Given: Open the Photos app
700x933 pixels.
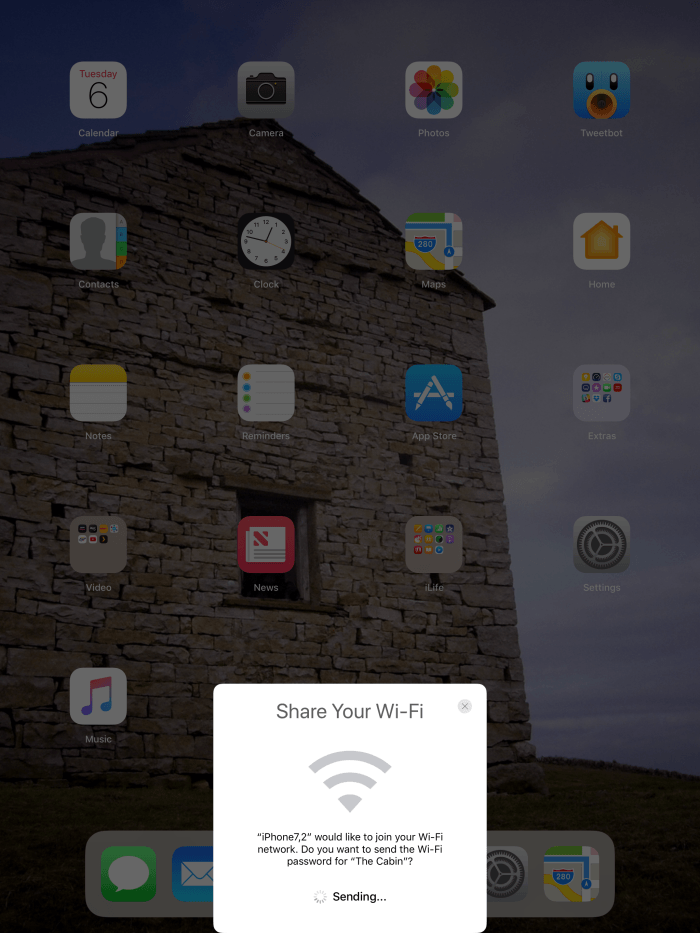Looking at the screenshot, I should [x=434, y=90].
